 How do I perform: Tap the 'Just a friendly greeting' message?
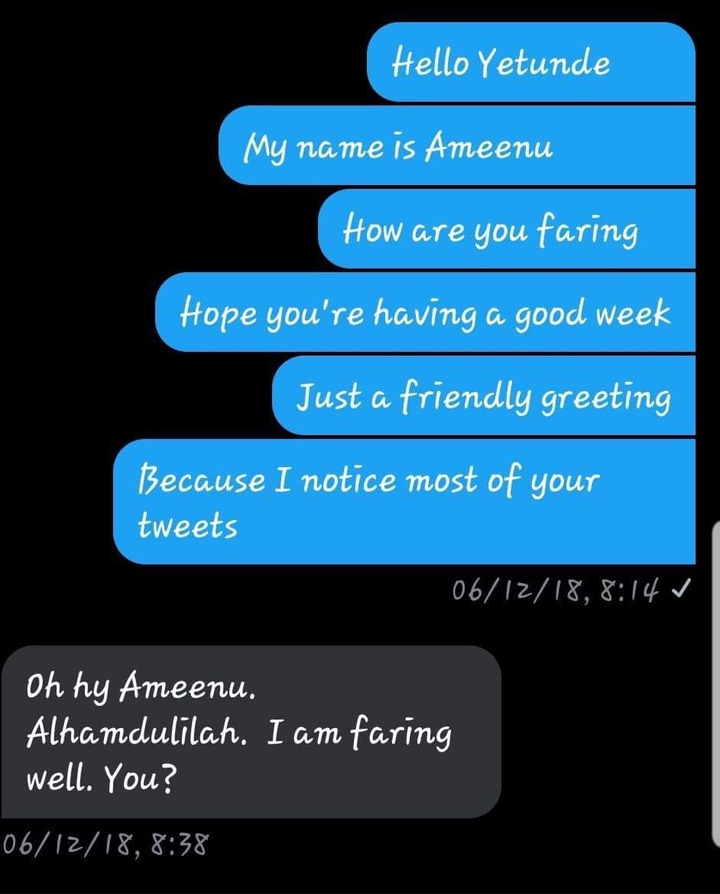pyautogui.click(x=483, y=396)
